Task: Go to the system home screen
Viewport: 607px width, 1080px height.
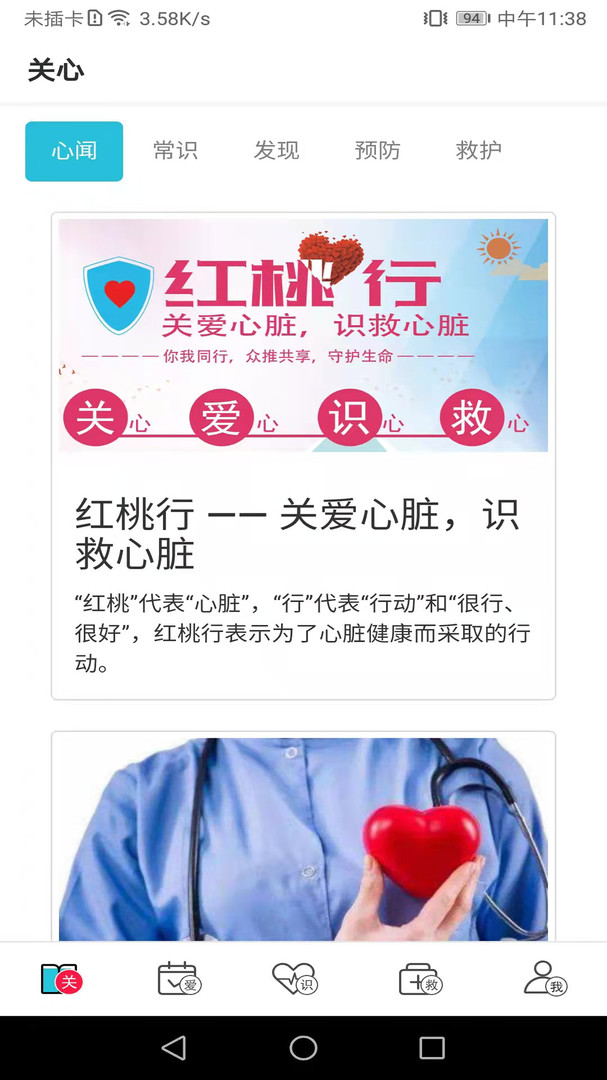Action: pyautogui.click(x=303, y=1047)
